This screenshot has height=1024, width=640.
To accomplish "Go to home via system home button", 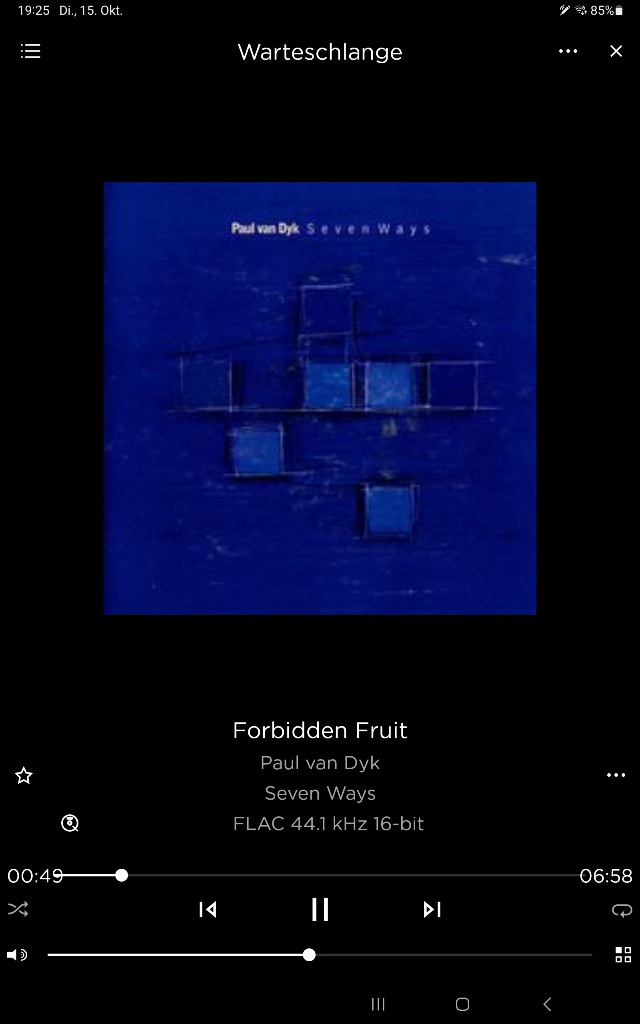I will [x=462, y=1004].
